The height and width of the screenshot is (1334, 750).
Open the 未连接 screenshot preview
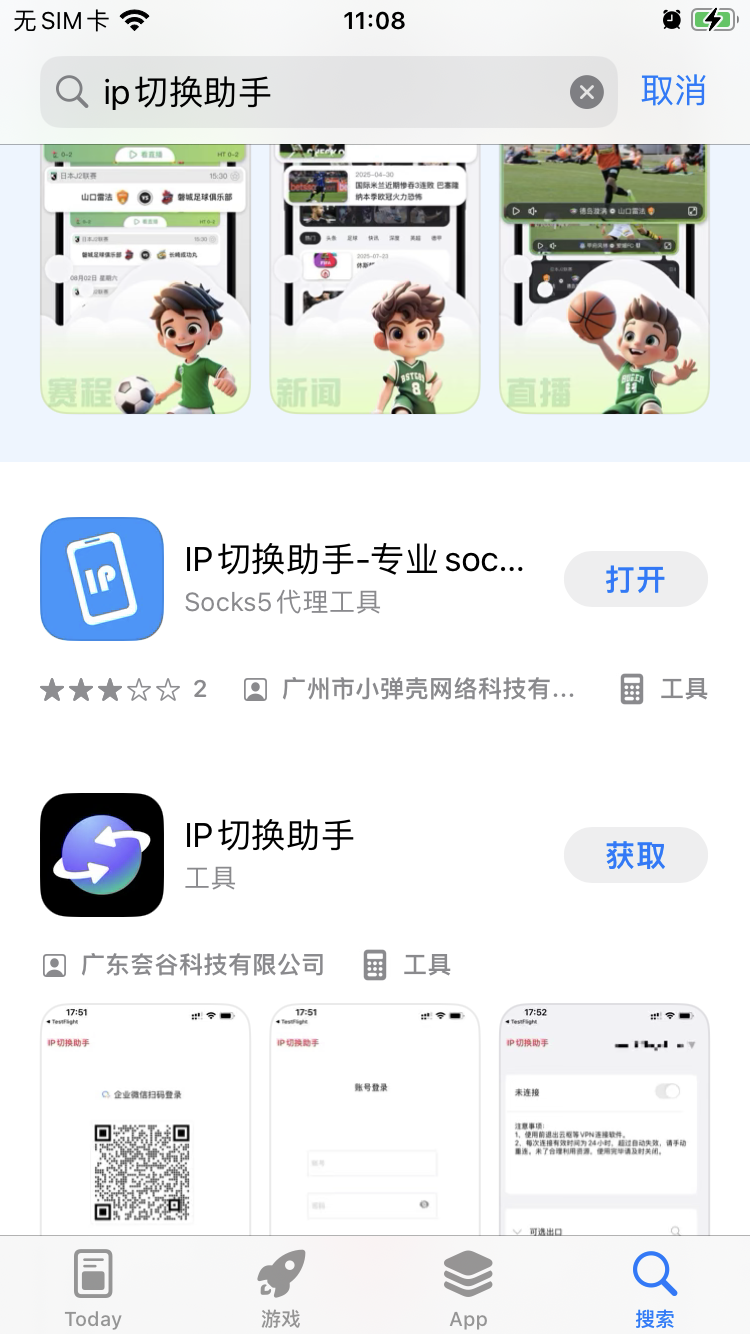(x=604, y=1120)
